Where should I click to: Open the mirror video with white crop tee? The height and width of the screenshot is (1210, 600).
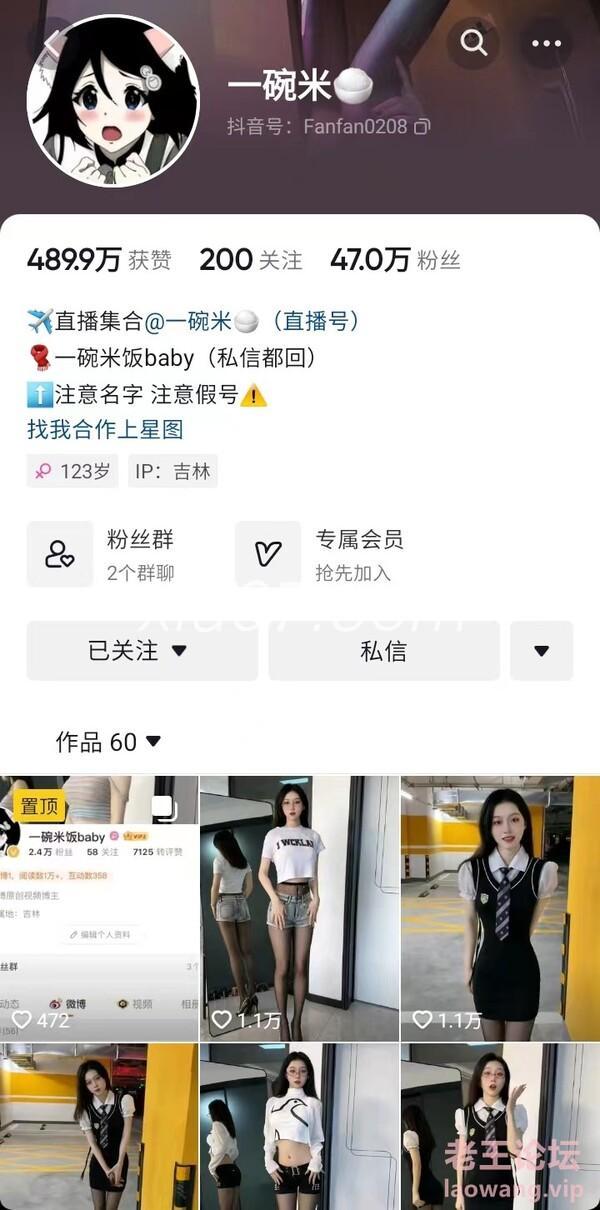299,910
